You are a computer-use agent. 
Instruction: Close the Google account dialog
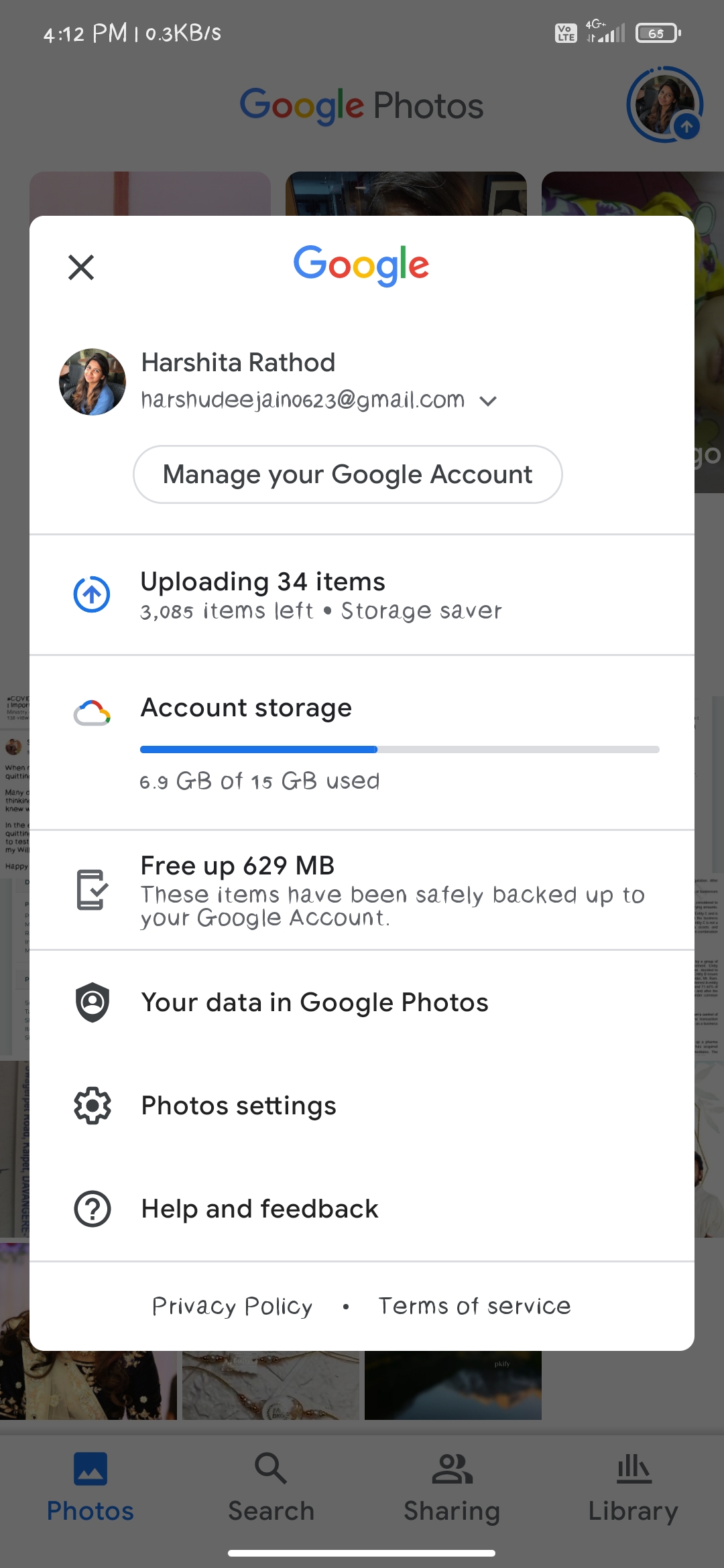coord(81,267)
